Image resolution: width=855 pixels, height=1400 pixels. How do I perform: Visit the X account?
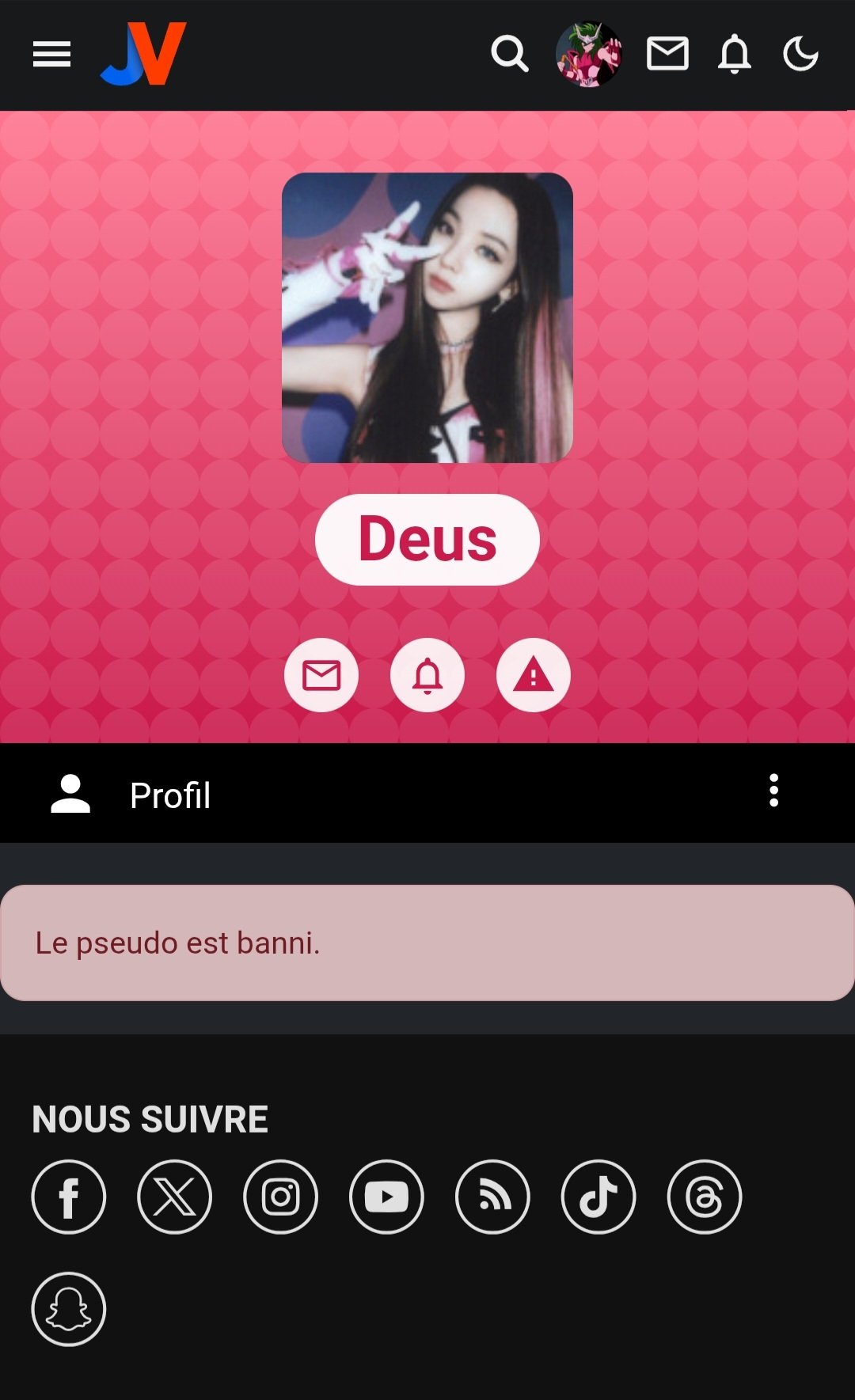tap(174, 1197)
